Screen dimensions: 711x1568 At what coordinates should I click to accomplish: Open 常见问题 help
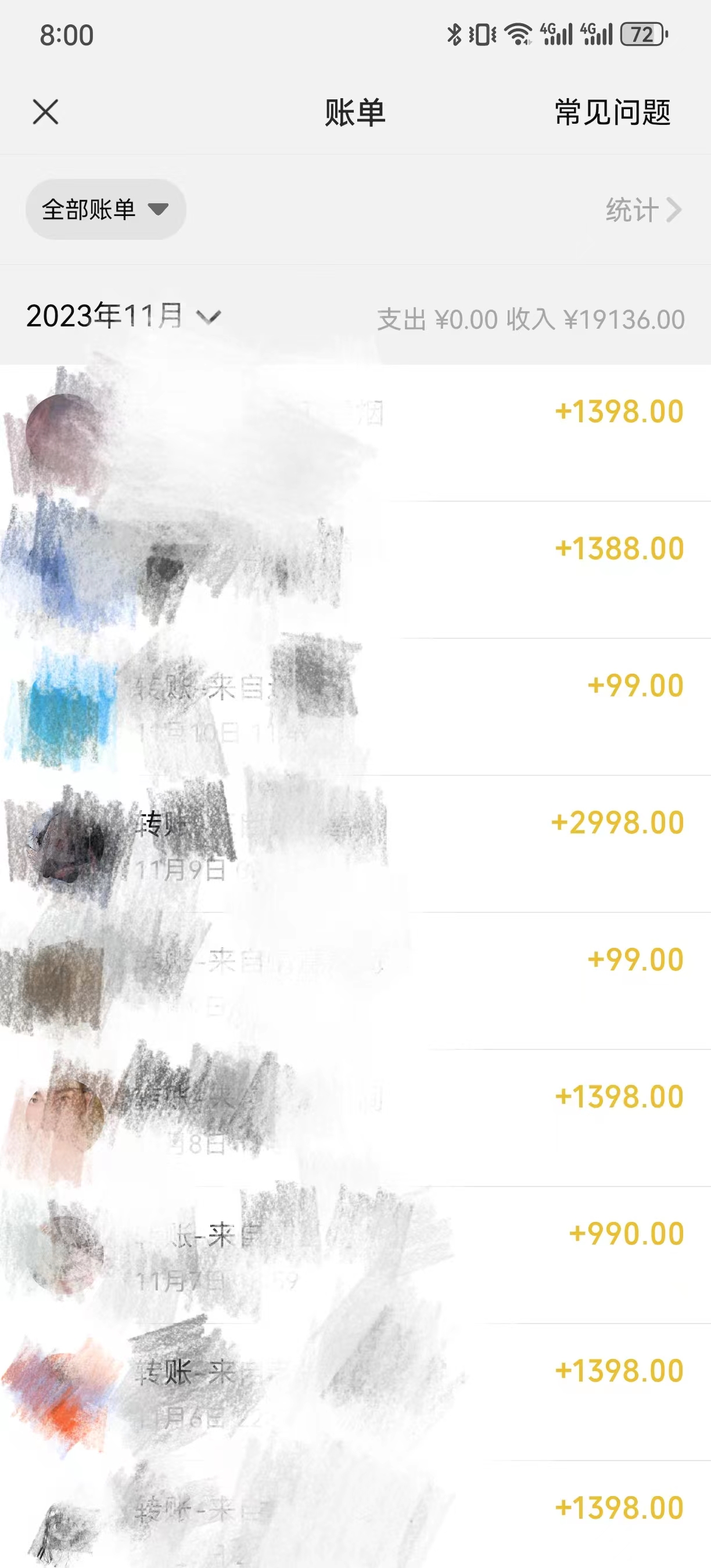pyautogui.click(x=612, y=113)
